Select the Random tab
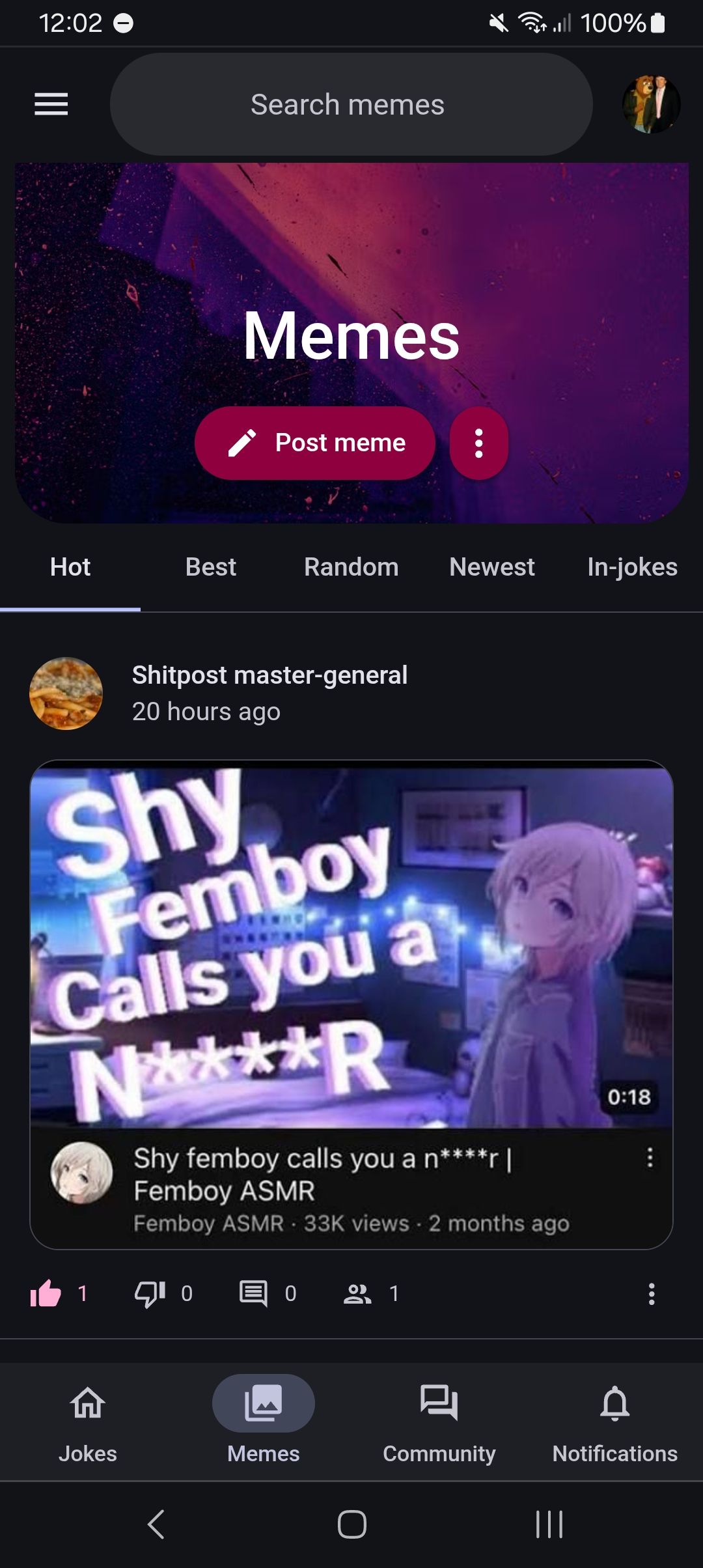Screen dimensions: 703x1568 click(351, 567)
